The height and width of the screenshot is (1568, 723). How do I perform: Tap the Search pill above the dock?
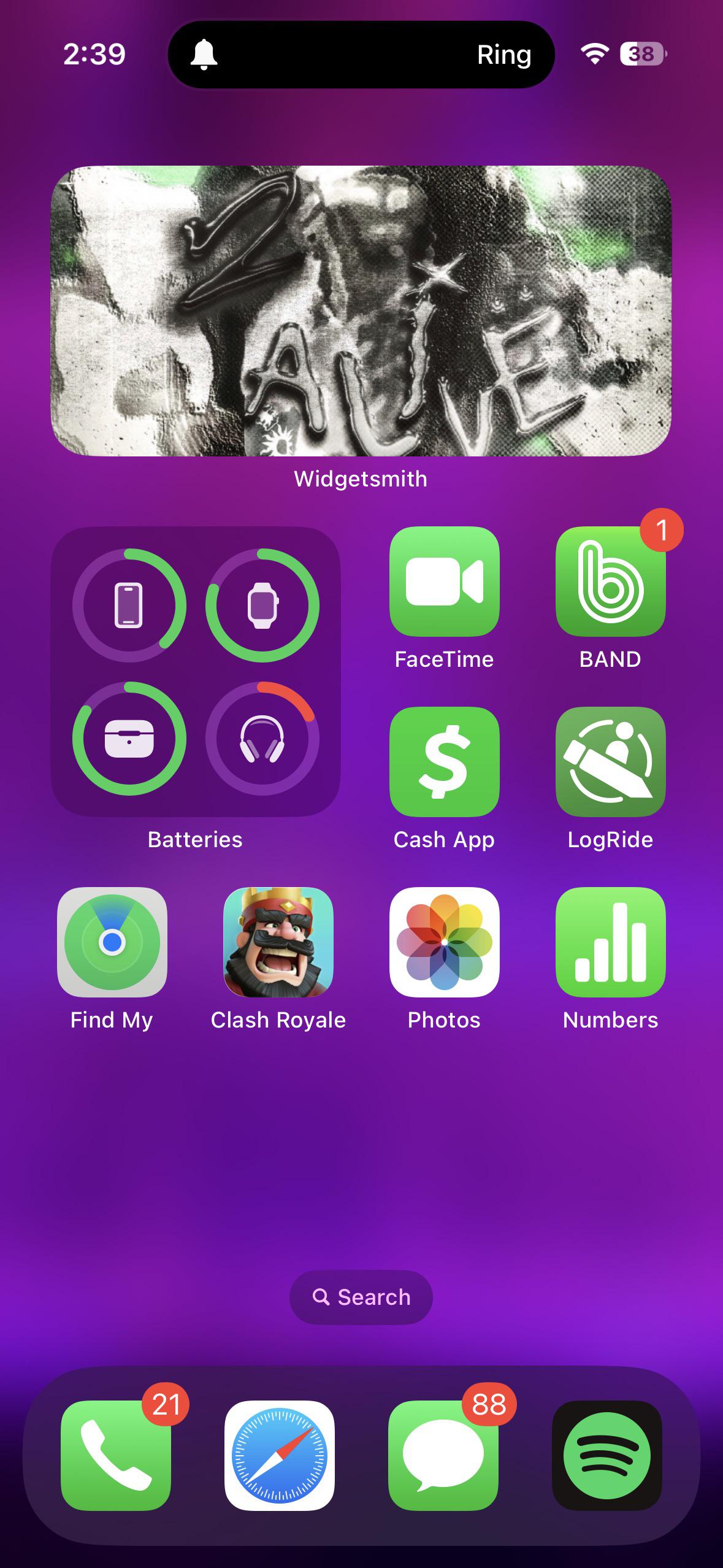[x=361, y=1297]
